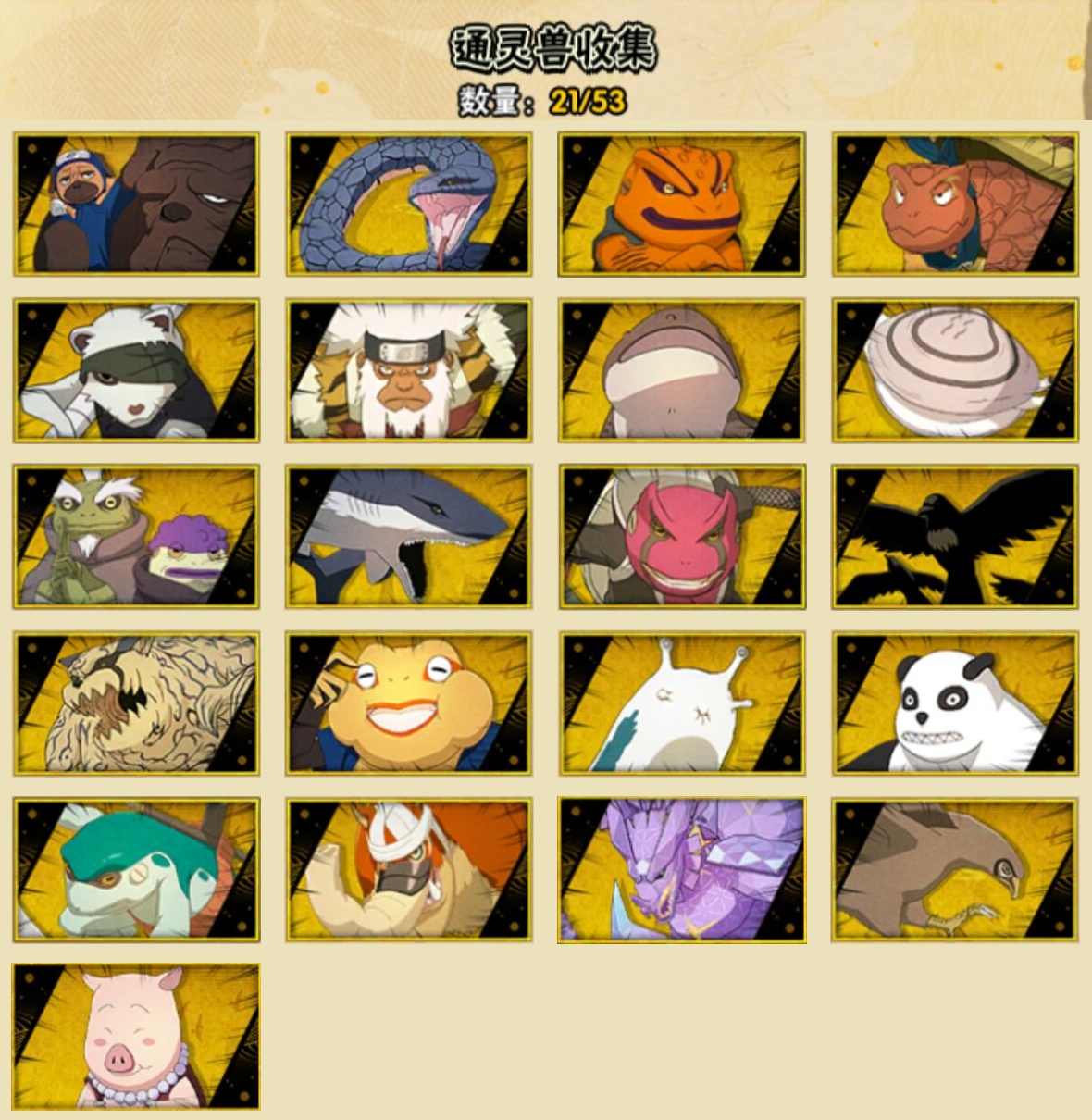Open the two elder toads card
This screenshot has height=1120, width=1092.
pyautogui.click(x=136, y=537)
